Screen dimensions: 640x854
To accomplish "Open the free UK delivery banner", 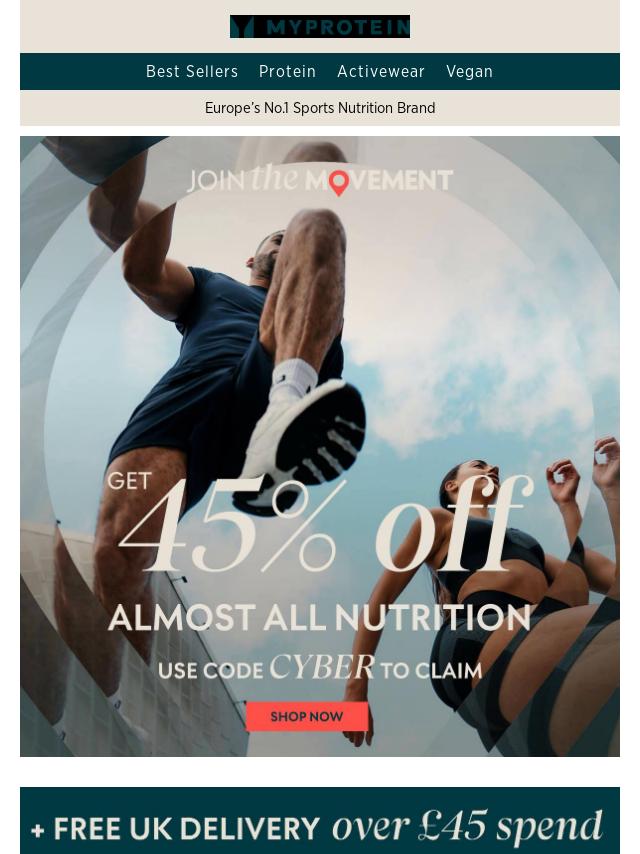I will pos(320,826).
